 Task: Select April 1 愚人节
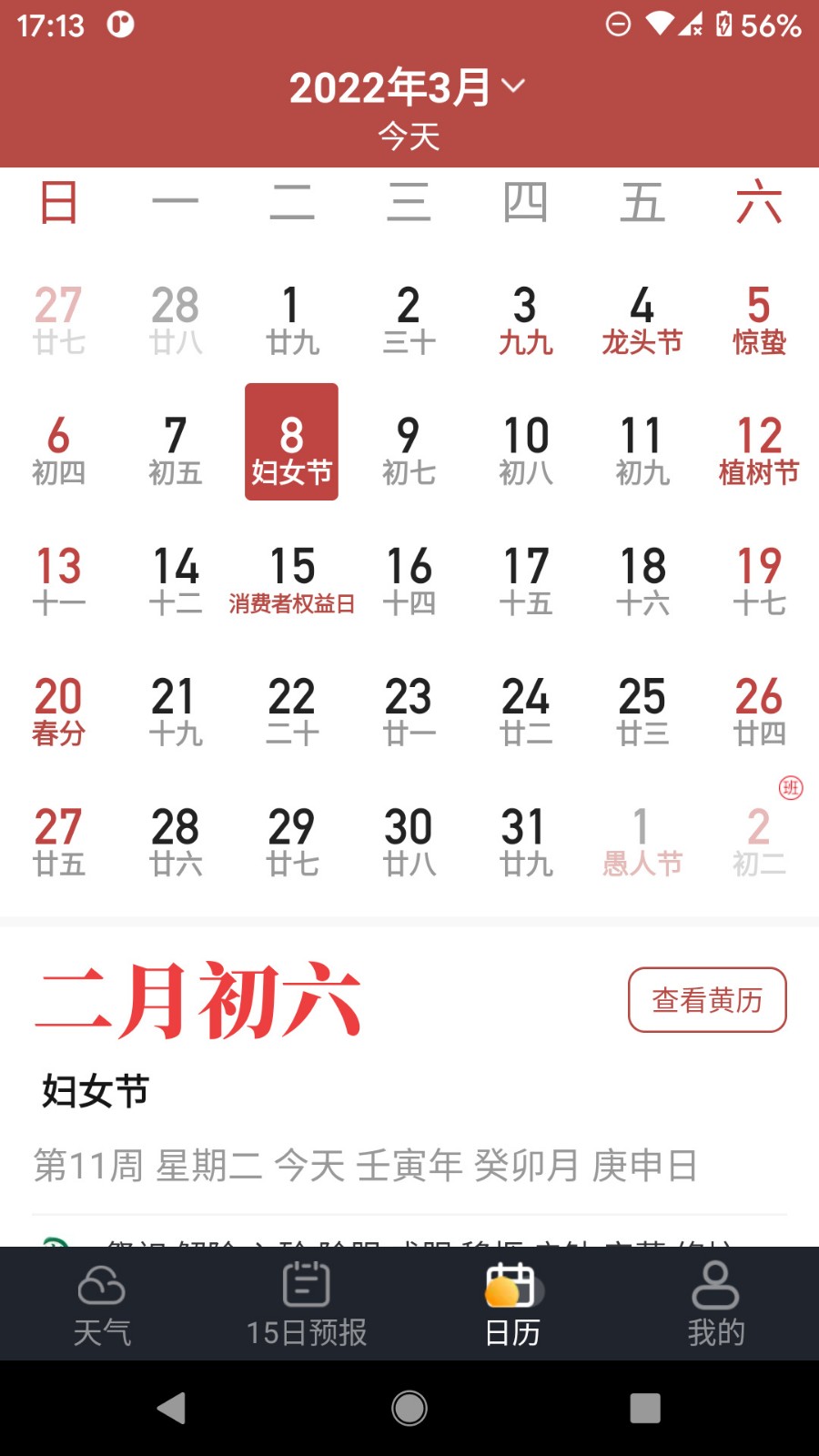click(x=642, y=839)
